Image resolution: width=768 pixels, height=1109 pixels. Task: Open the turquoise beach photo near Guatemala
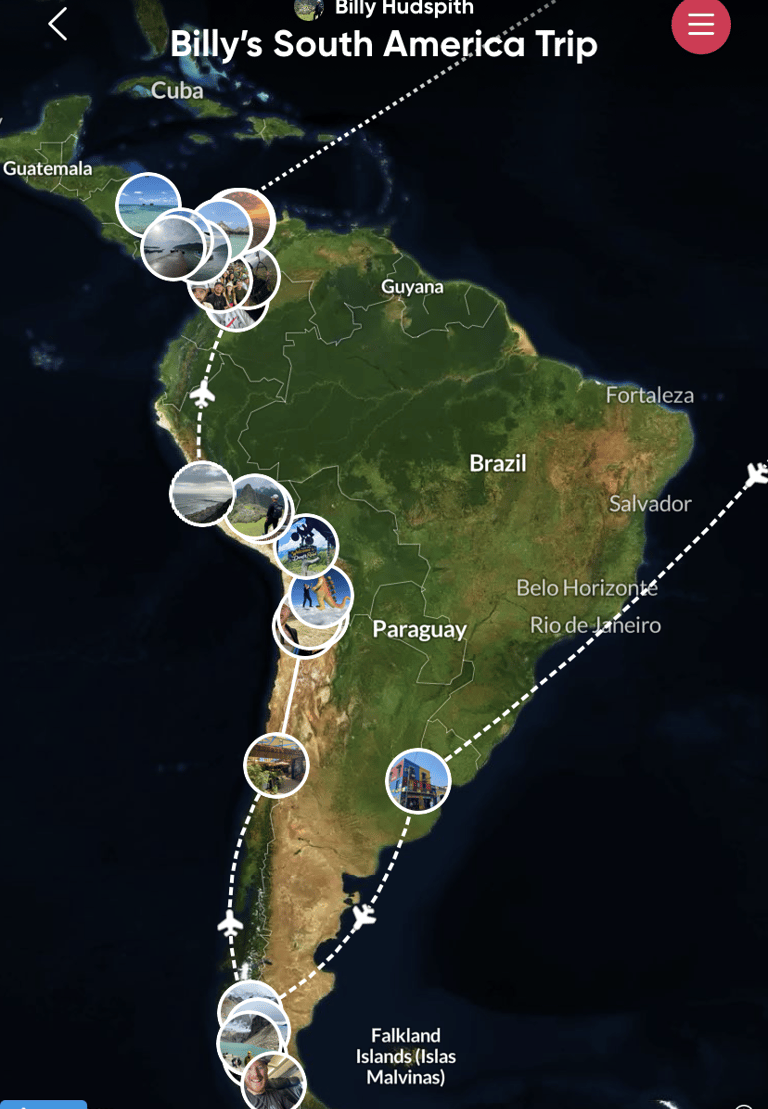click(149, 205)
